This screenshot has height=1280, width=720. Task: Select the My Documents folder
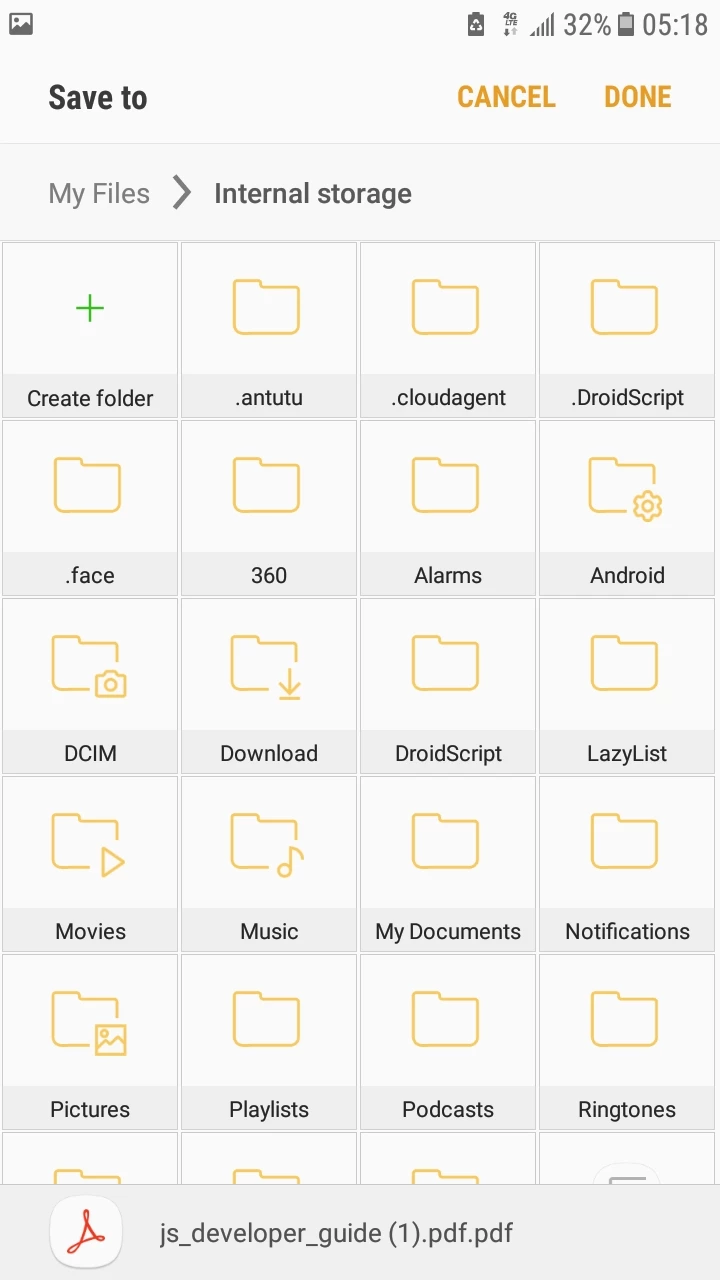448,863
